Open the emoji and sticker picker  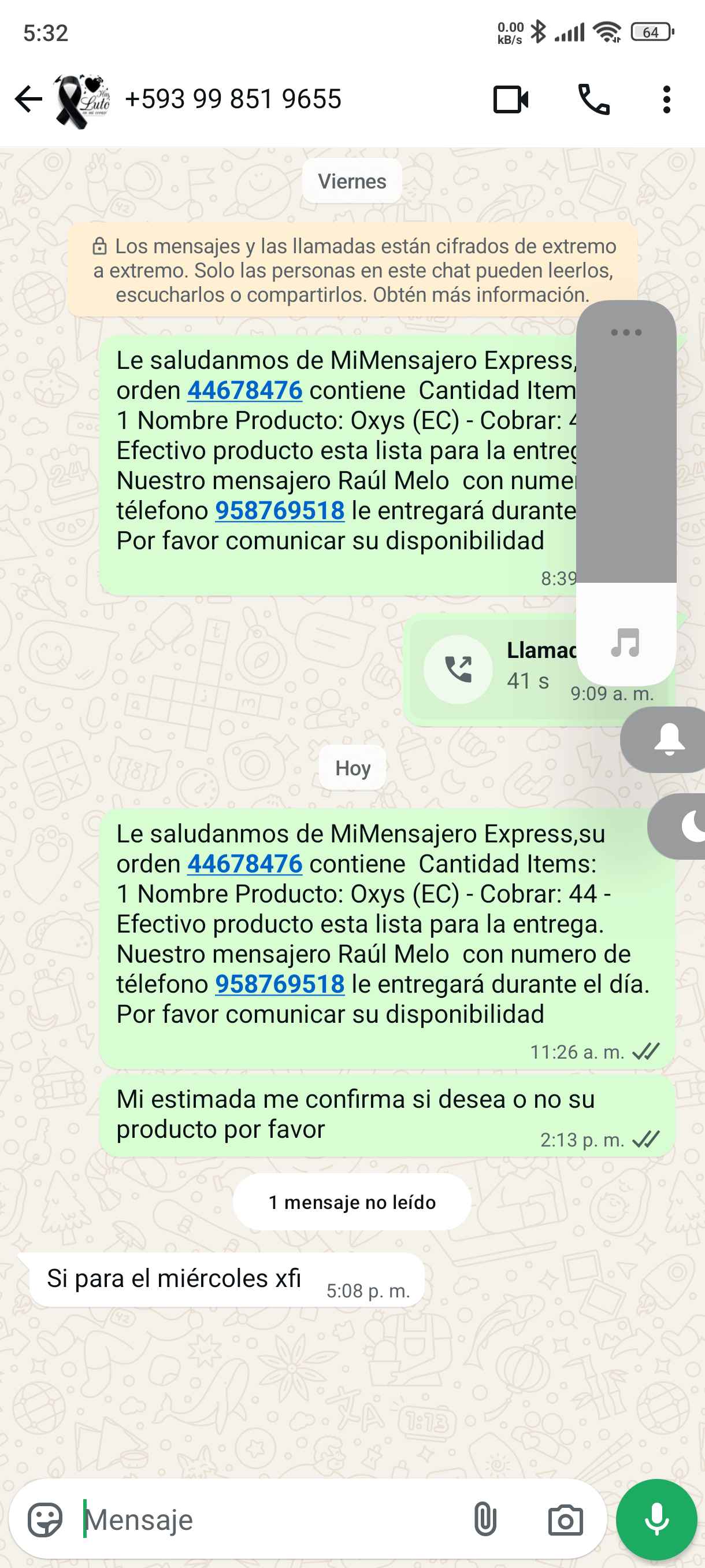tap(45, 1519)
